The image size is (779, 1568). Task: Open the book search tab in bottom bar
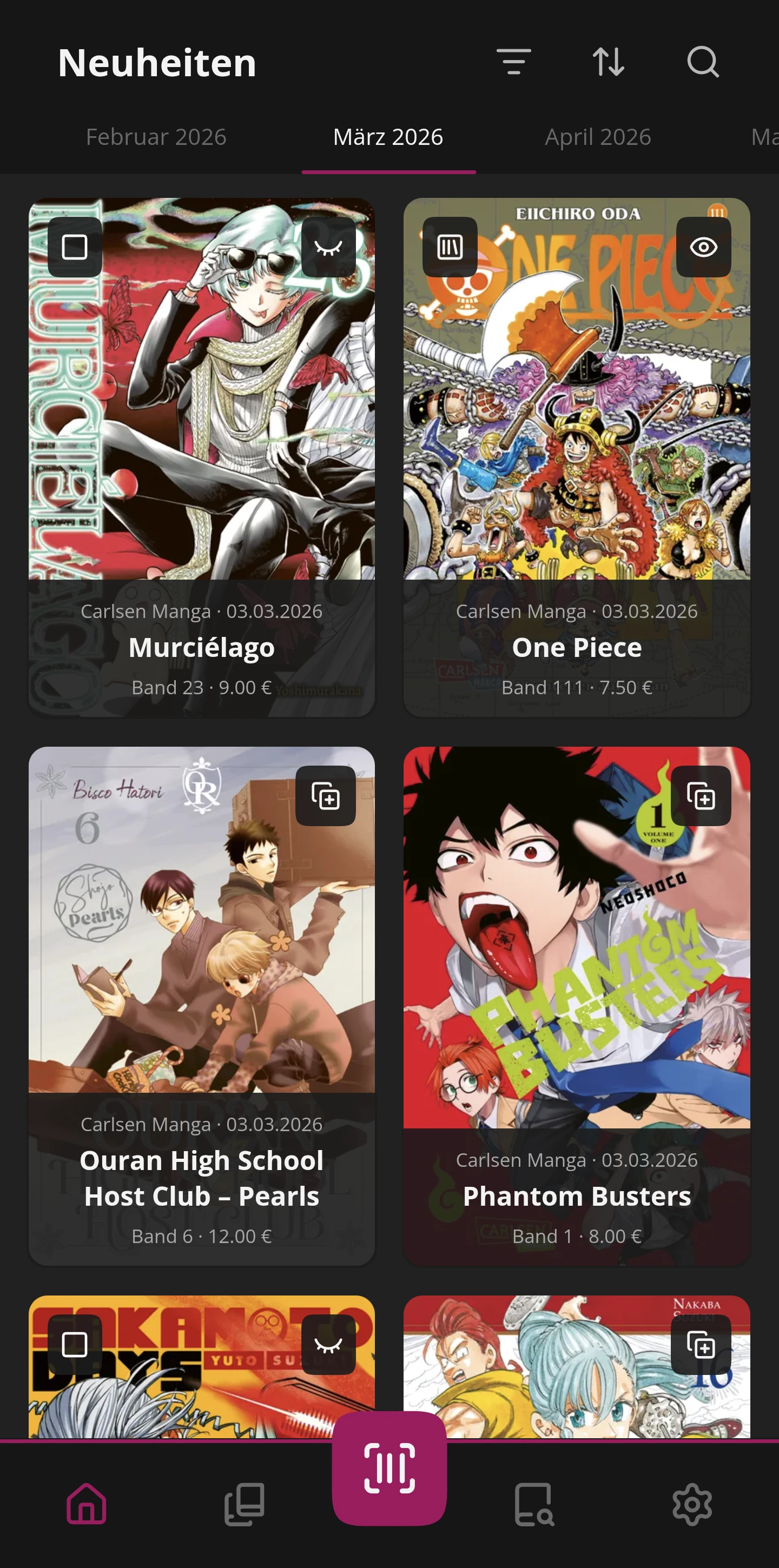click(534, 1504)
